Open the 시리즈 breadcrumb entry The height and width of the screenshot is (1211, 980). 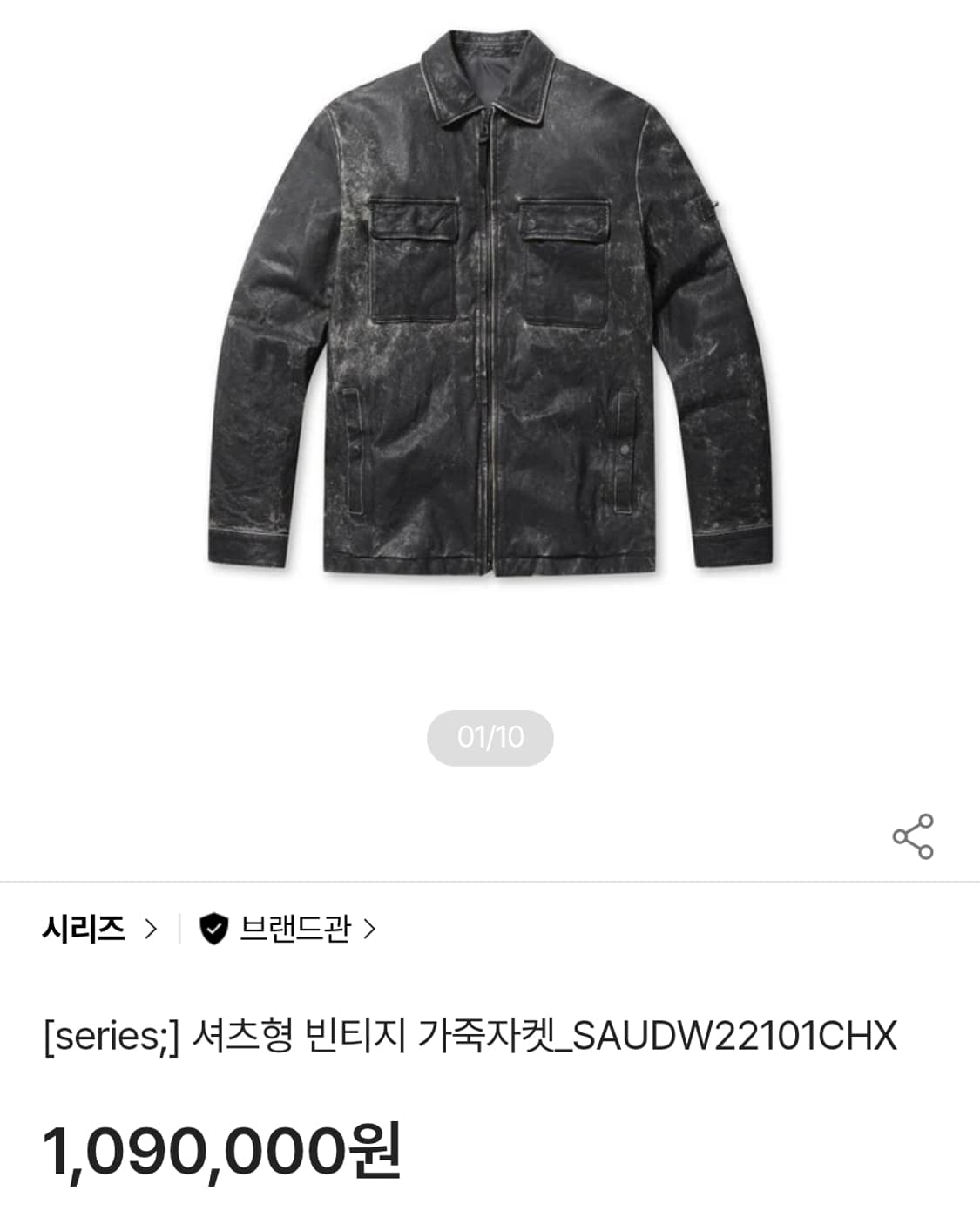coord(83,929)
